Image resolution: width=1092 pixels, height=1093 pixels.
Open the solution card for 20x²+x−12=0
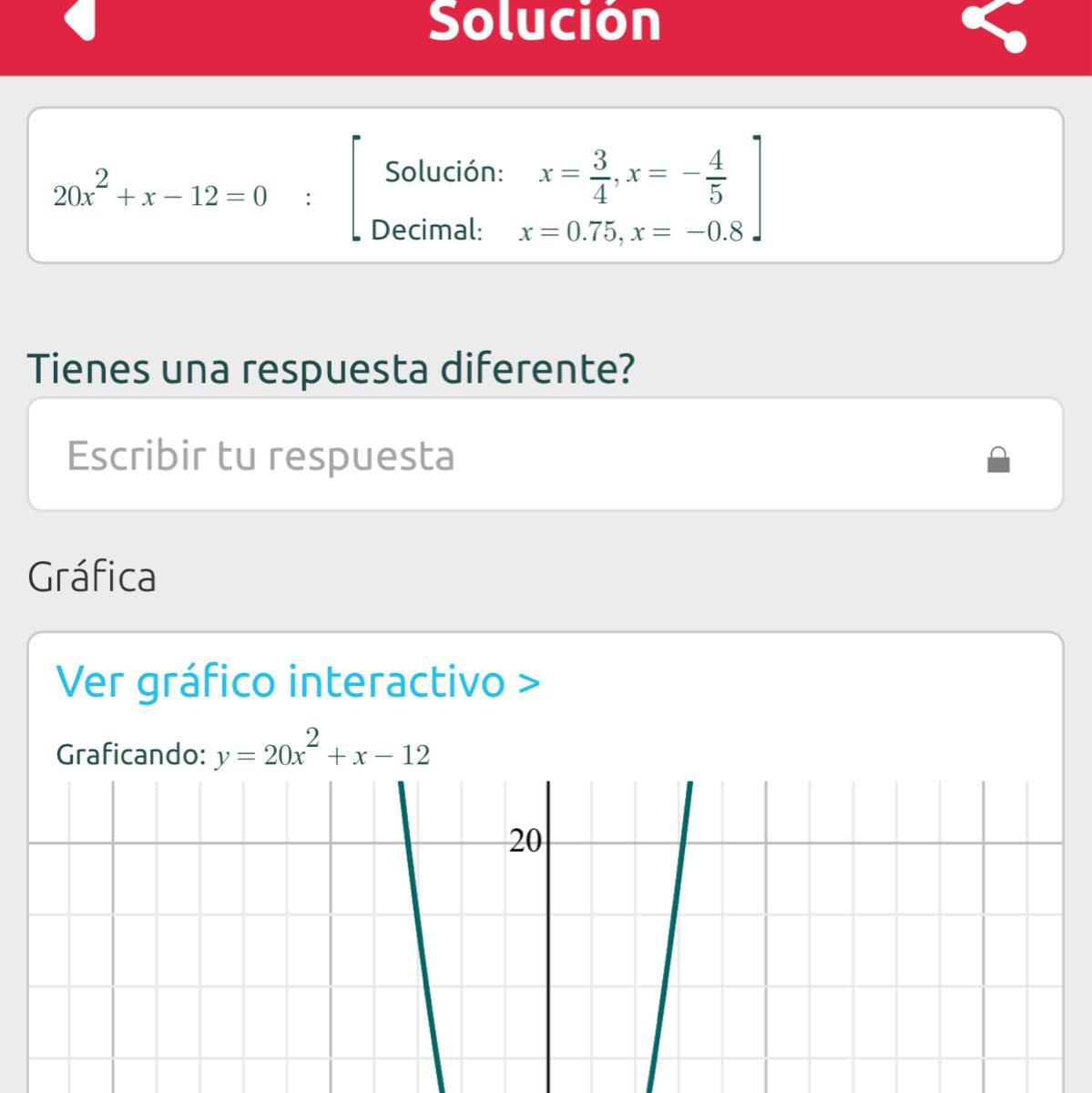pyautogui.click(x=545, y=187)
